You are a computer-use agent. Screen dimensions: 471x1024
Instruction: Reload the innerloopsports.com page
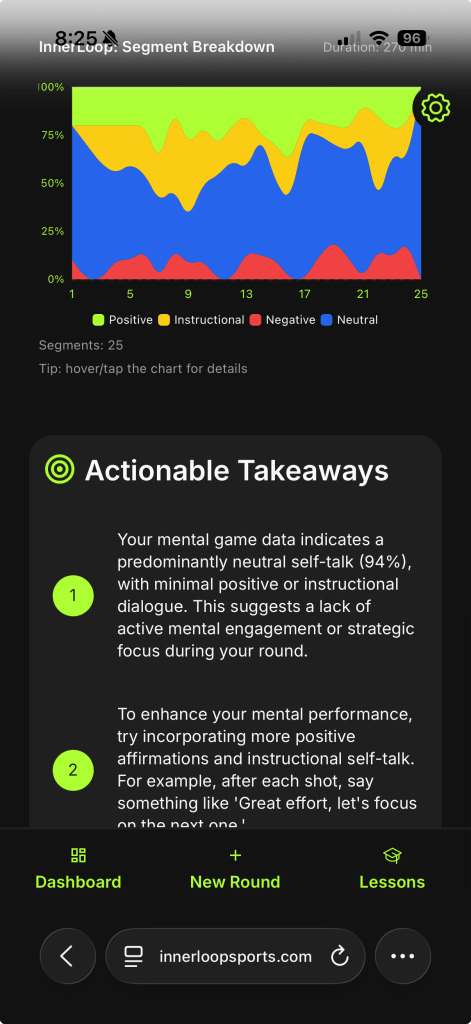click(339, 957)
